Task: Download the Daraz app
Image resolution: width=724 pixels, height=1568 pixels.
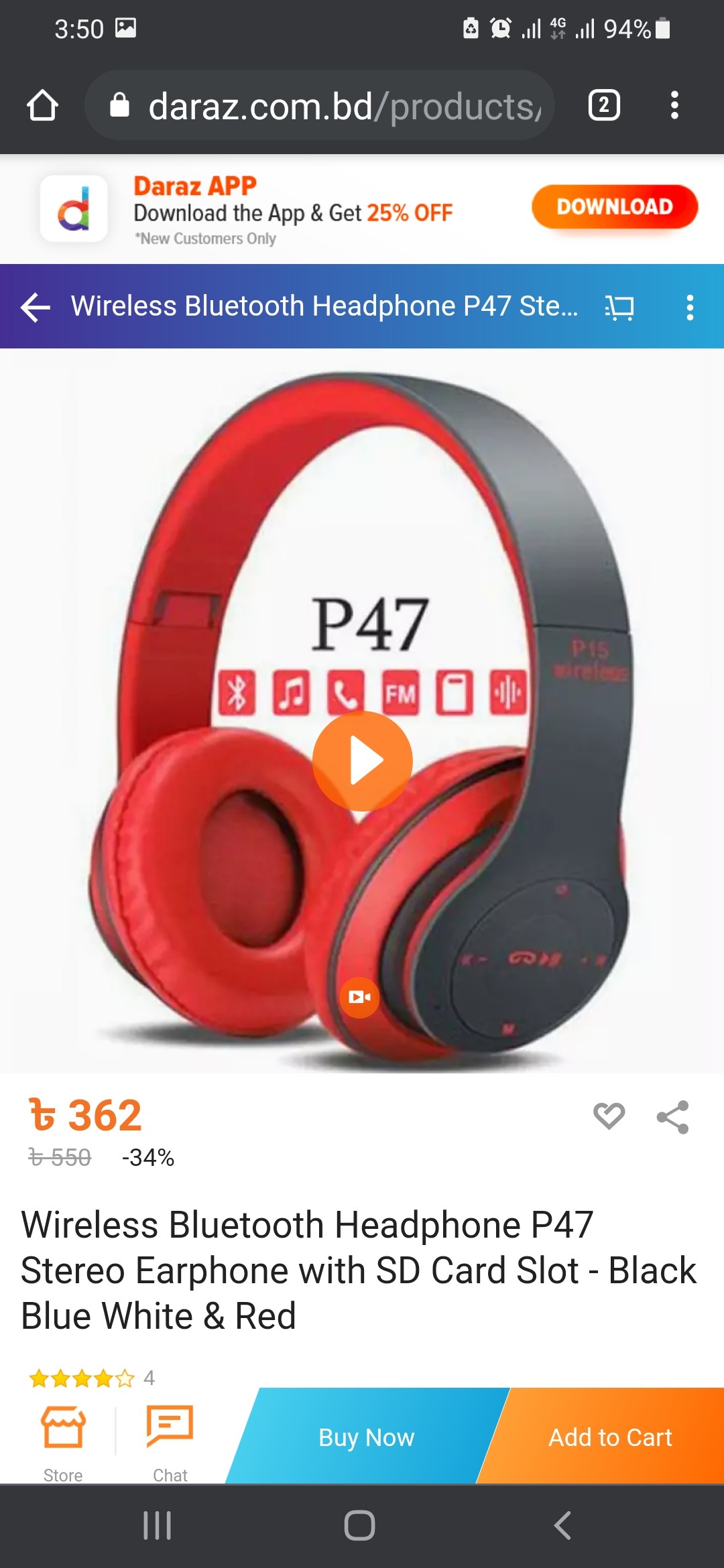Action: [x=614, y=207]
